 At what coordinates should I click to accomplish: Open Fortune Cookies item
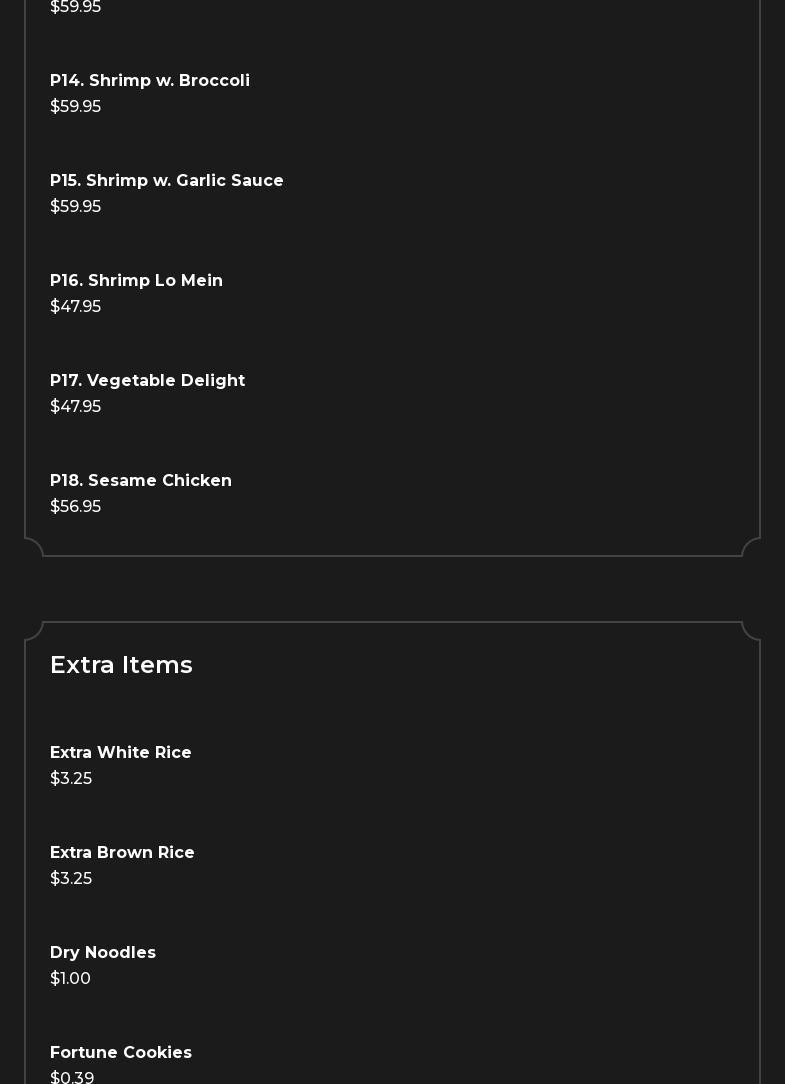pyautogui.click(x=121, y=1053)
